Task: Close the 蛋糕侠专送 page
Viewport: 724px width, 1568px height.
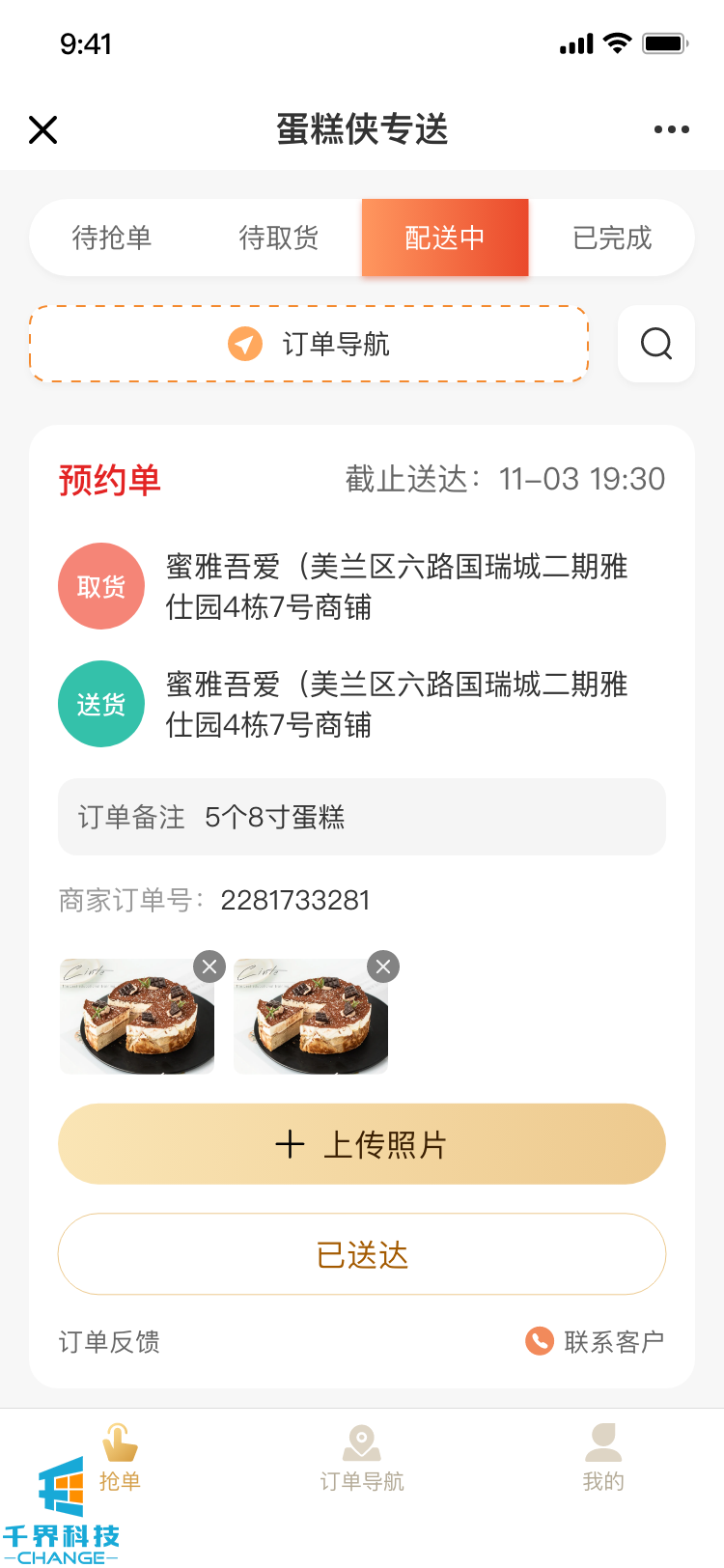Action: pyautogui.click(x=43, y=129)
